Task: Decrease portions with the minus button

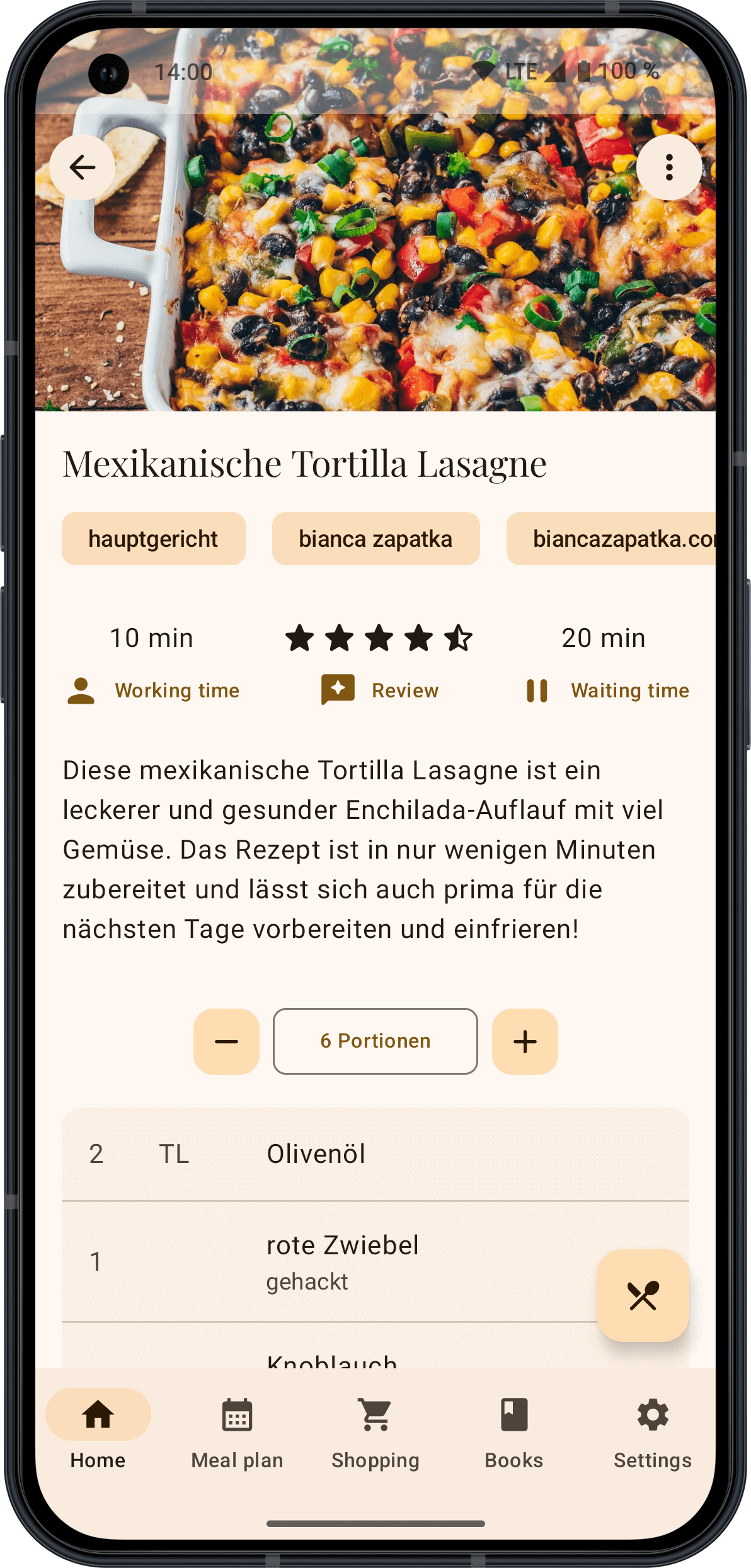Action: click(226, 1041)
